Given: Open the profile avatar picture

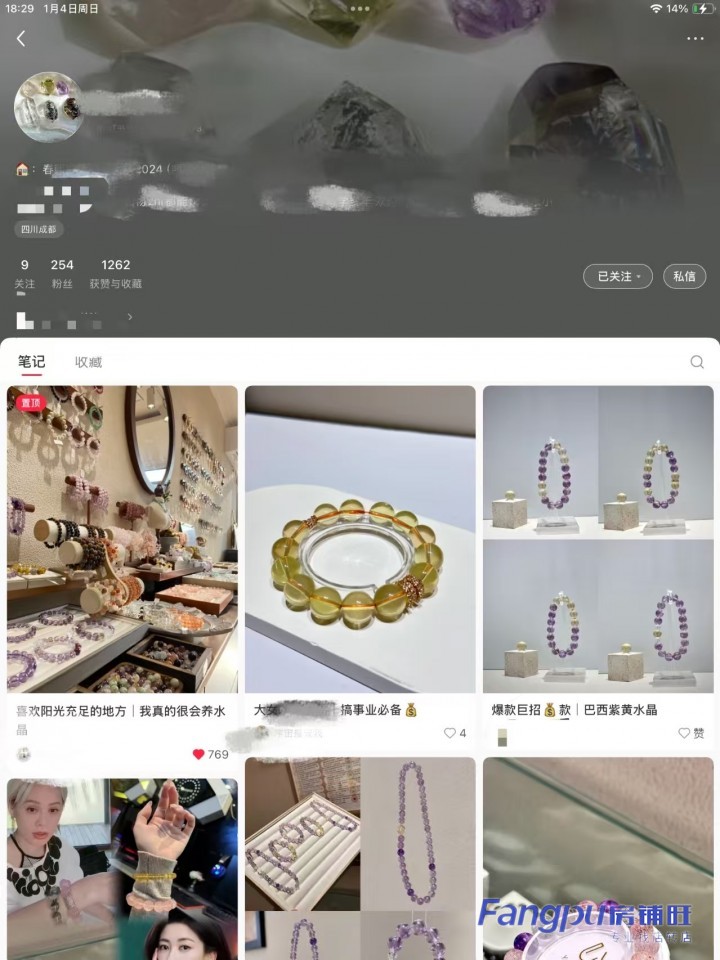Looking at the screenshot, I should (x=48, y=106).
